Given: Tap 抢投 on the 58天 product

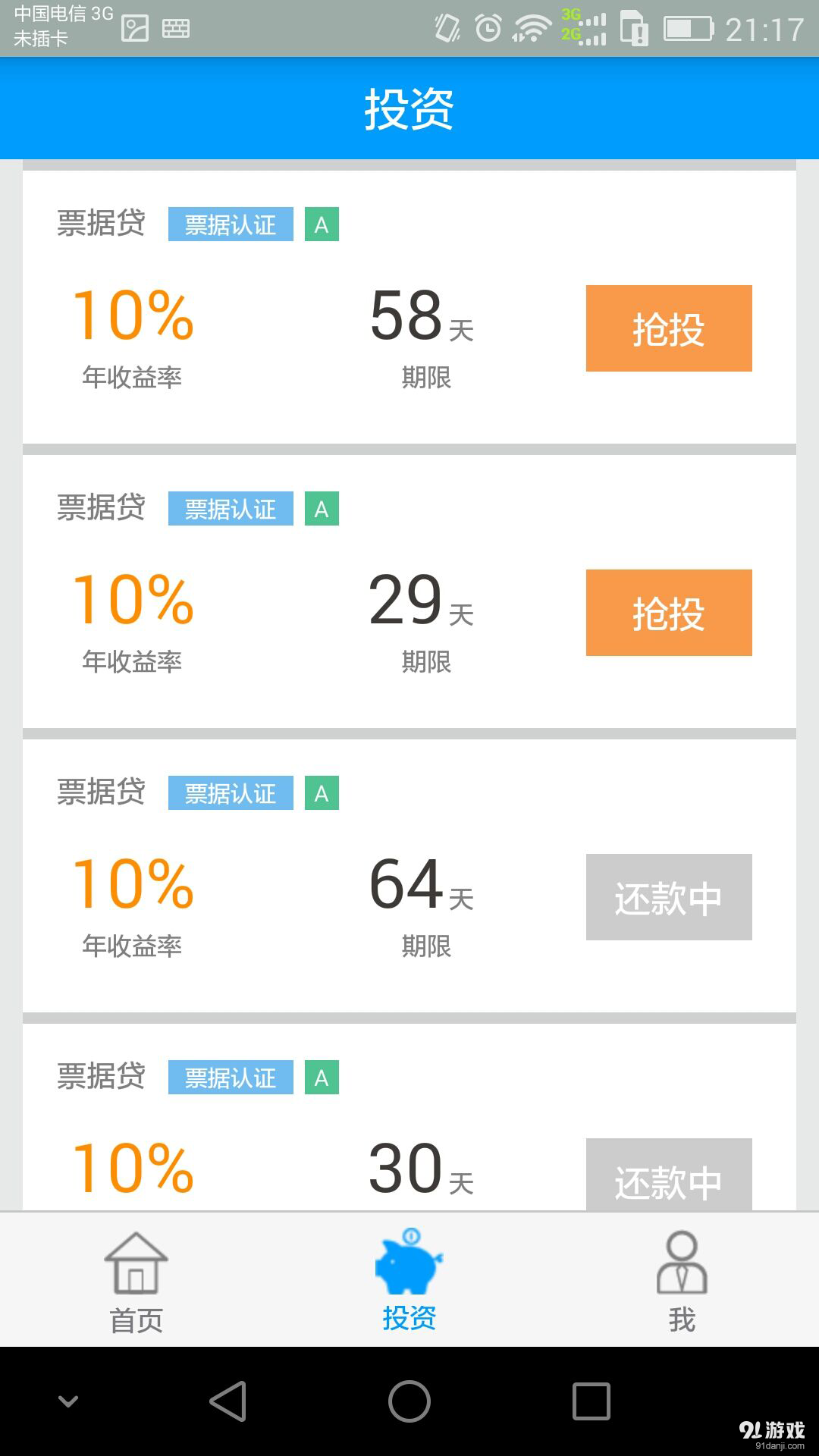Looking at the screenshot, I should (x=668, y=328).
